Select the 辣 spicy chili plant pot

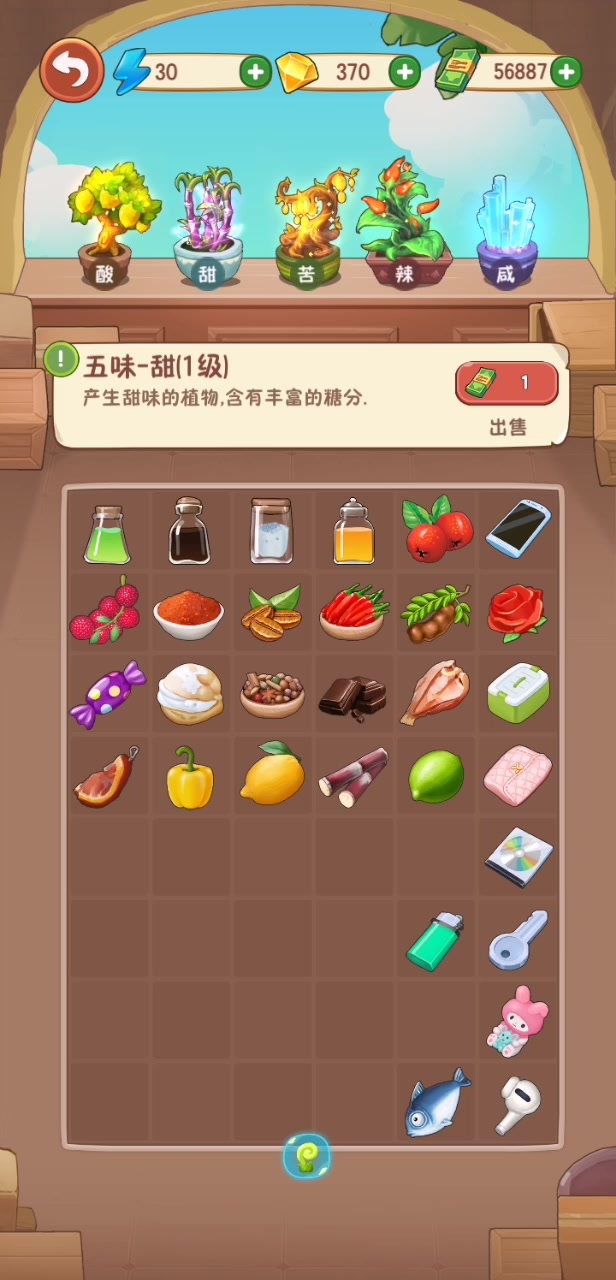pyautogui.click(x=407, y=224)
